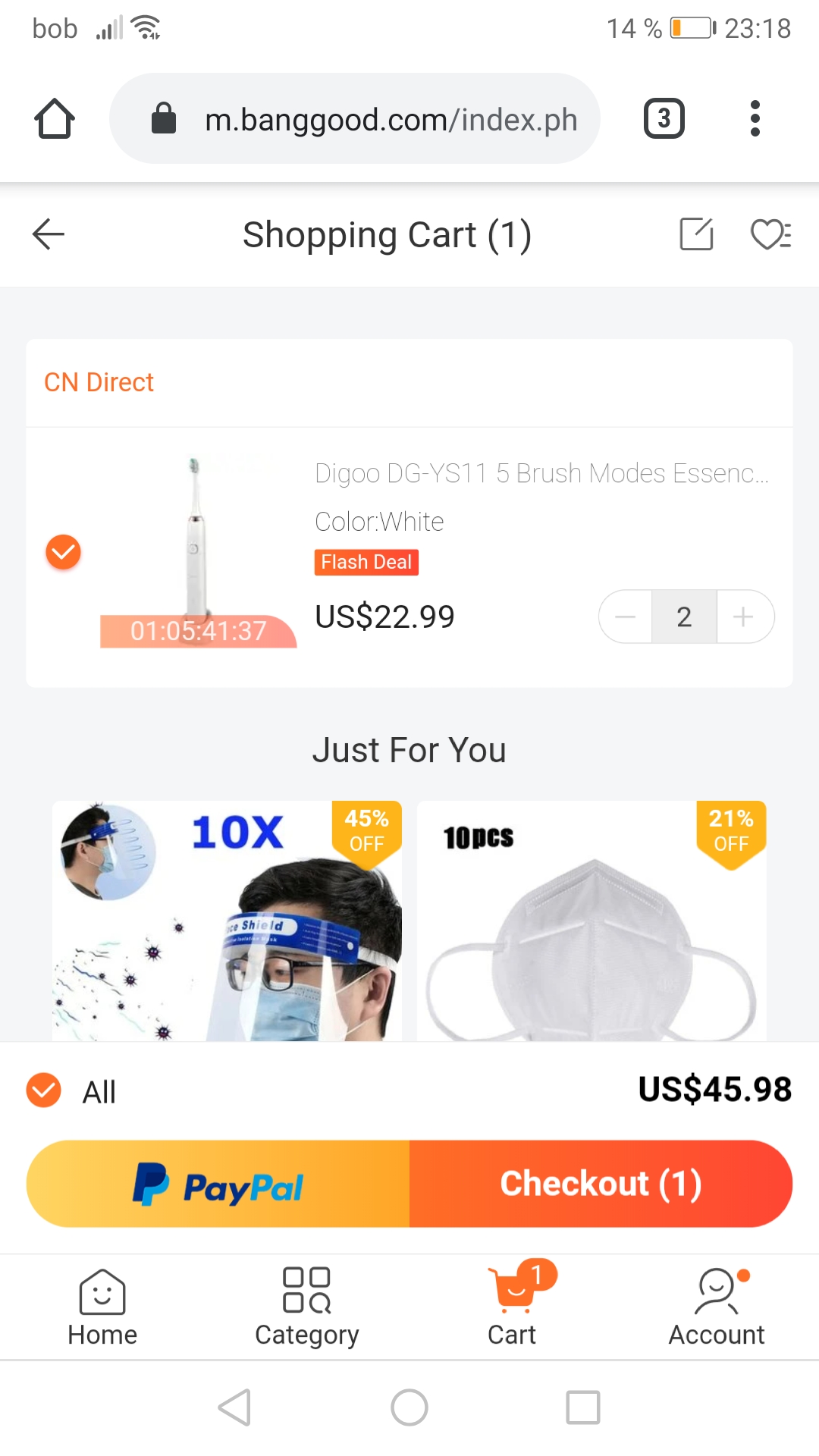Toggle the All items checkbox
The height and width of the screenshot is (1456, 819).
pos(44,1090)
